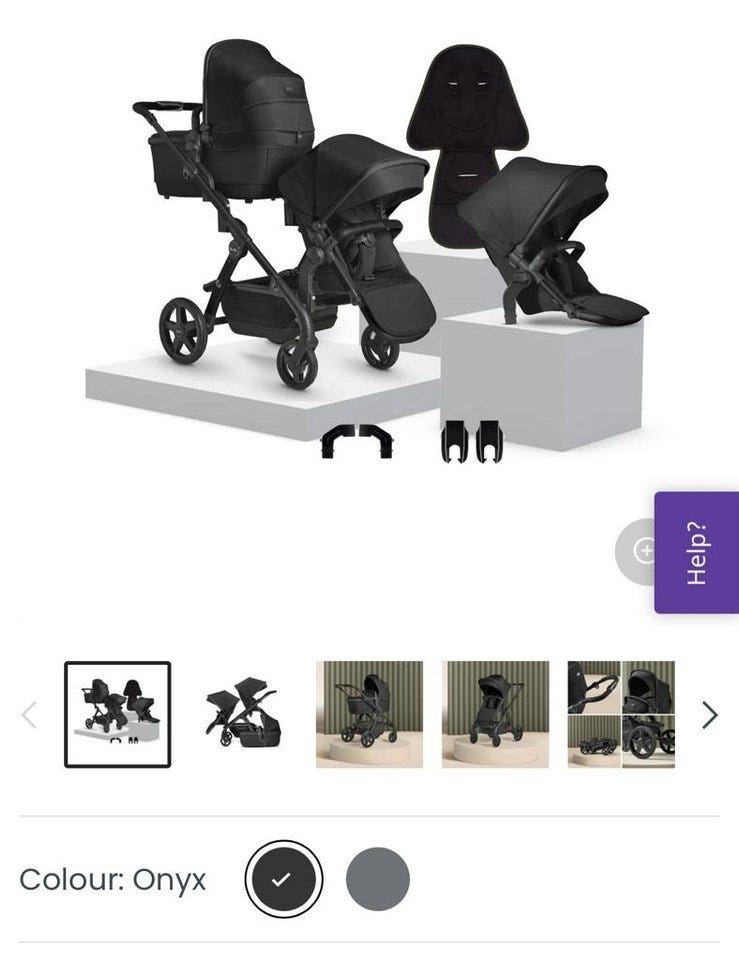
Task: Select the Onyx black colour swatch
Action: pos(283,879)
